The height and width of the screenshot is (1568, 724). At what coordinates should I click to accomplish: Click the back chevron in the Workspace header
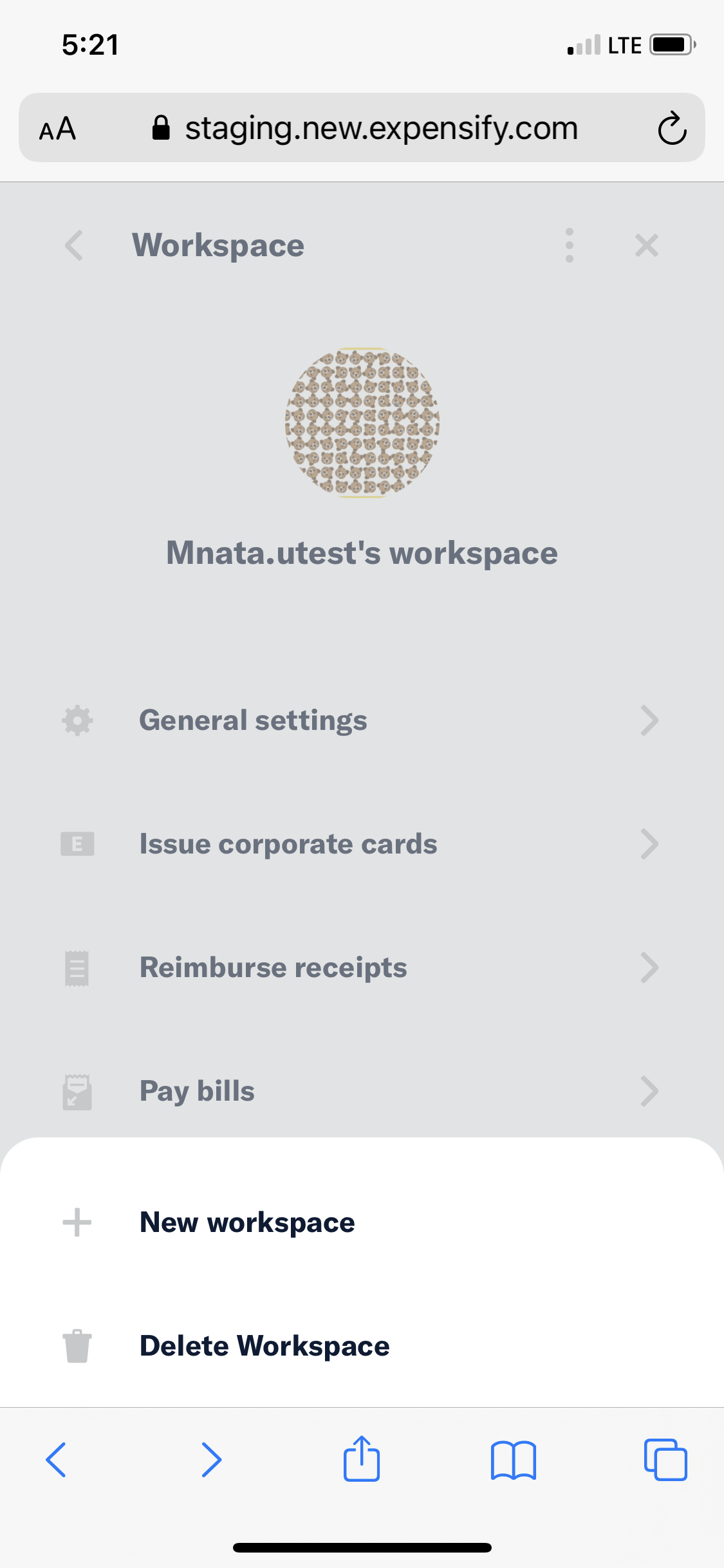(73, 245)
